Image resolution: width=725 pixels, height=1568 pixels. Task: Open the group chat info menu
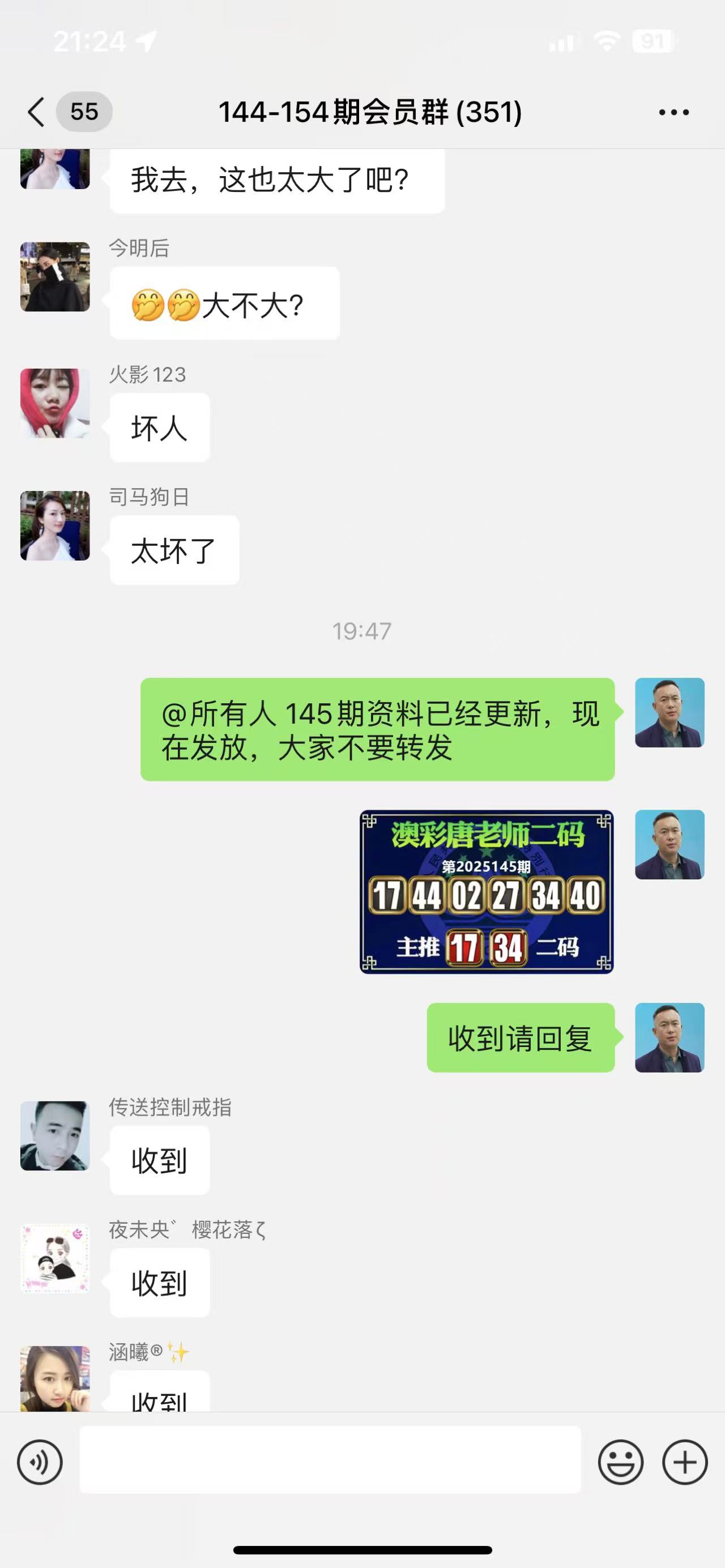click(674, 112)
